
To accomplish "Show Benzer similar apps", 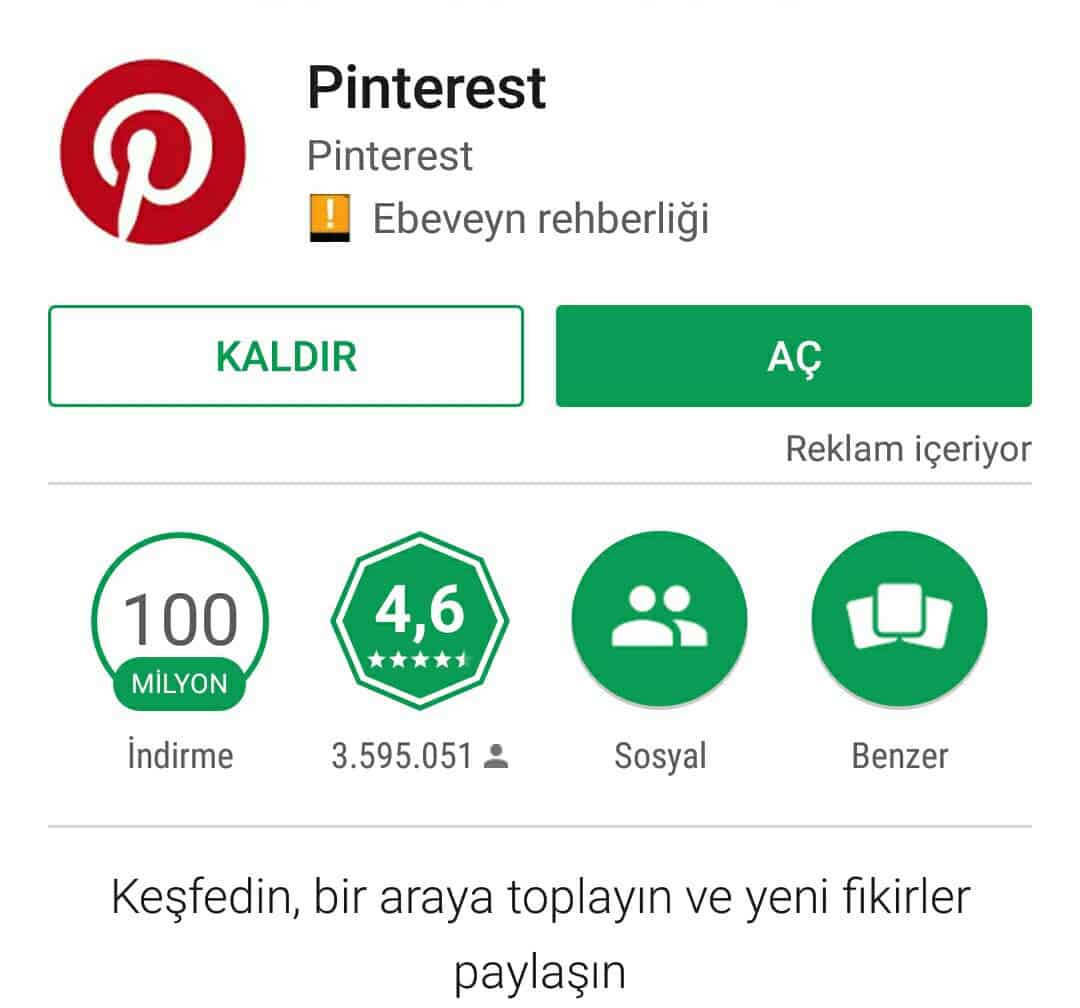I will (x=899, y=620).
